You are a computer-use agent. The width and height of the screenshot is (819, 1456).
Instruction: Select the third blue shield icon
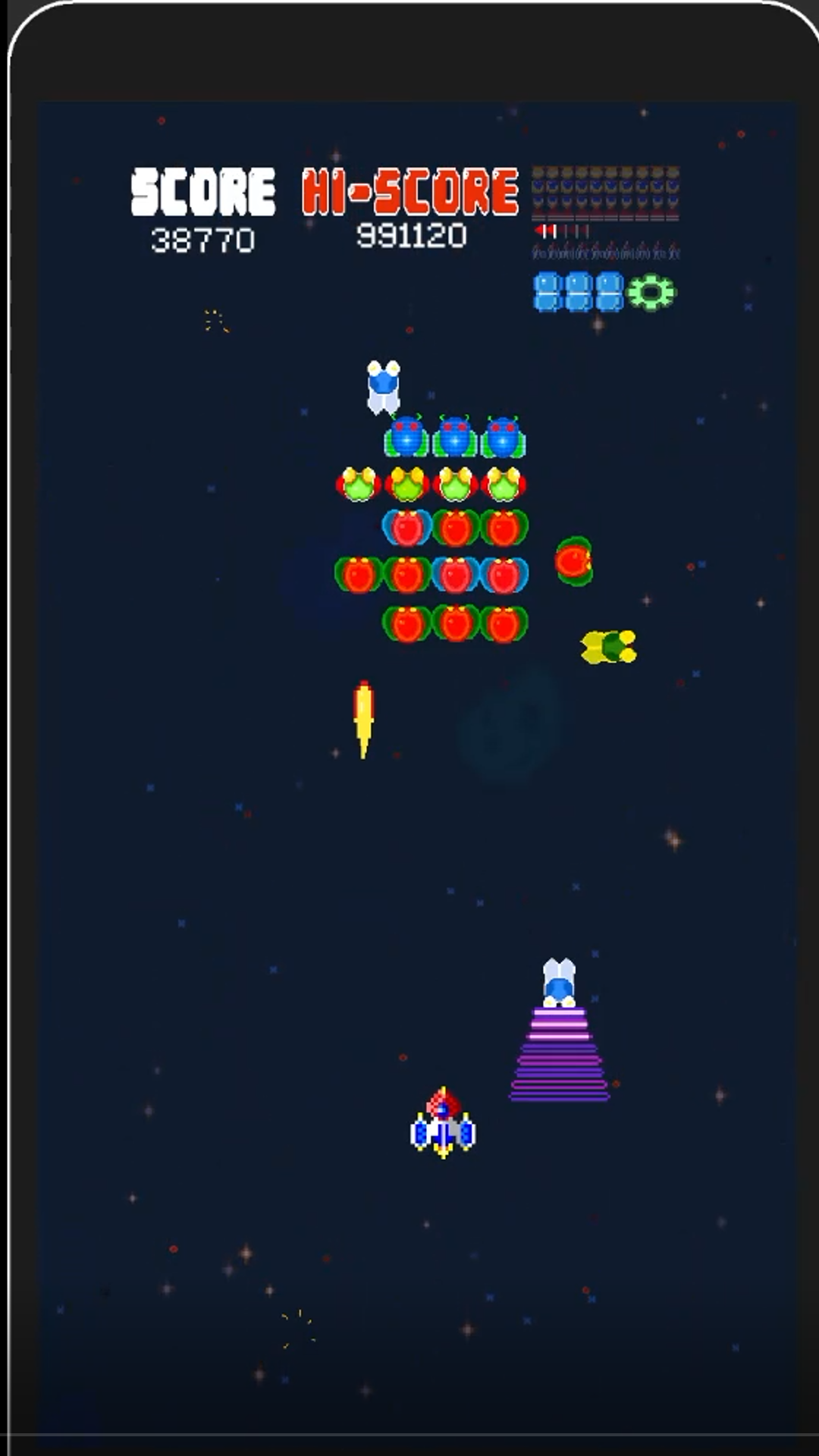[607, 290]
